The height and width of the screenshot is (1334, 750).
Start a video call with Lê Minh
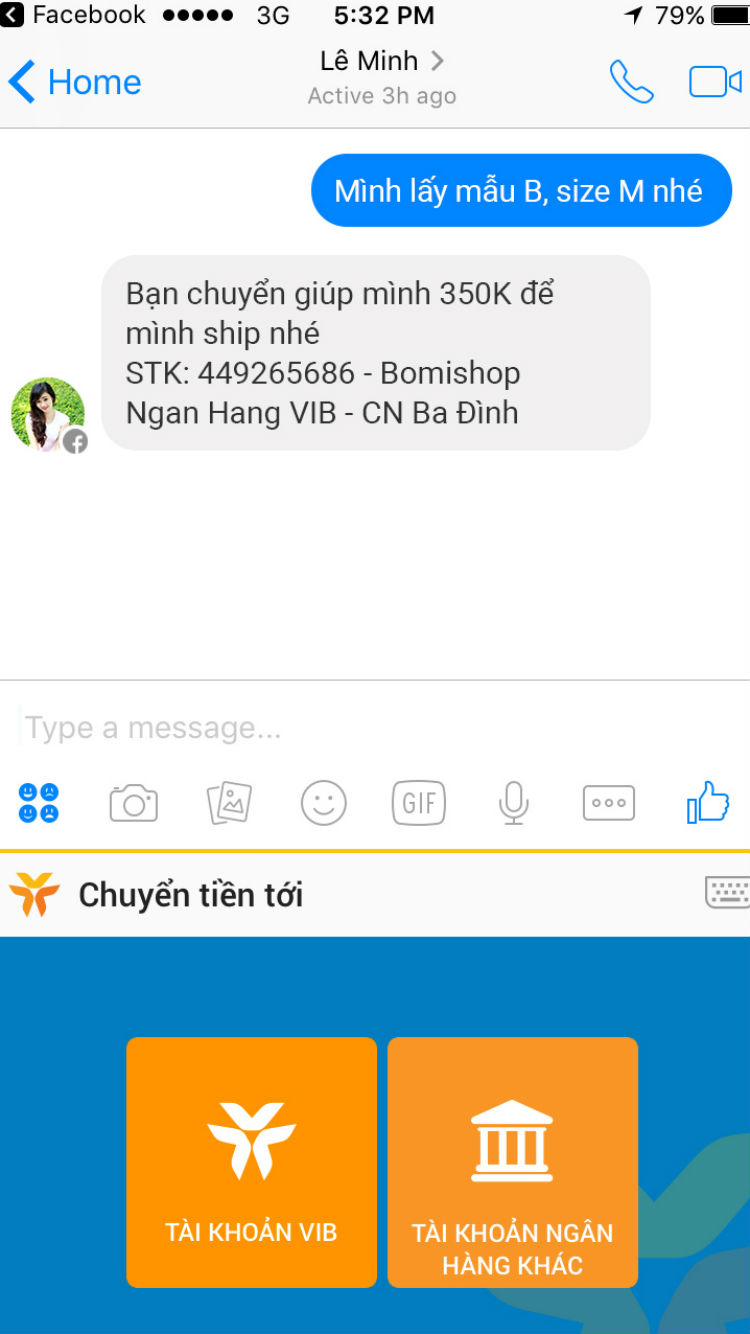[x=715, y=82]
